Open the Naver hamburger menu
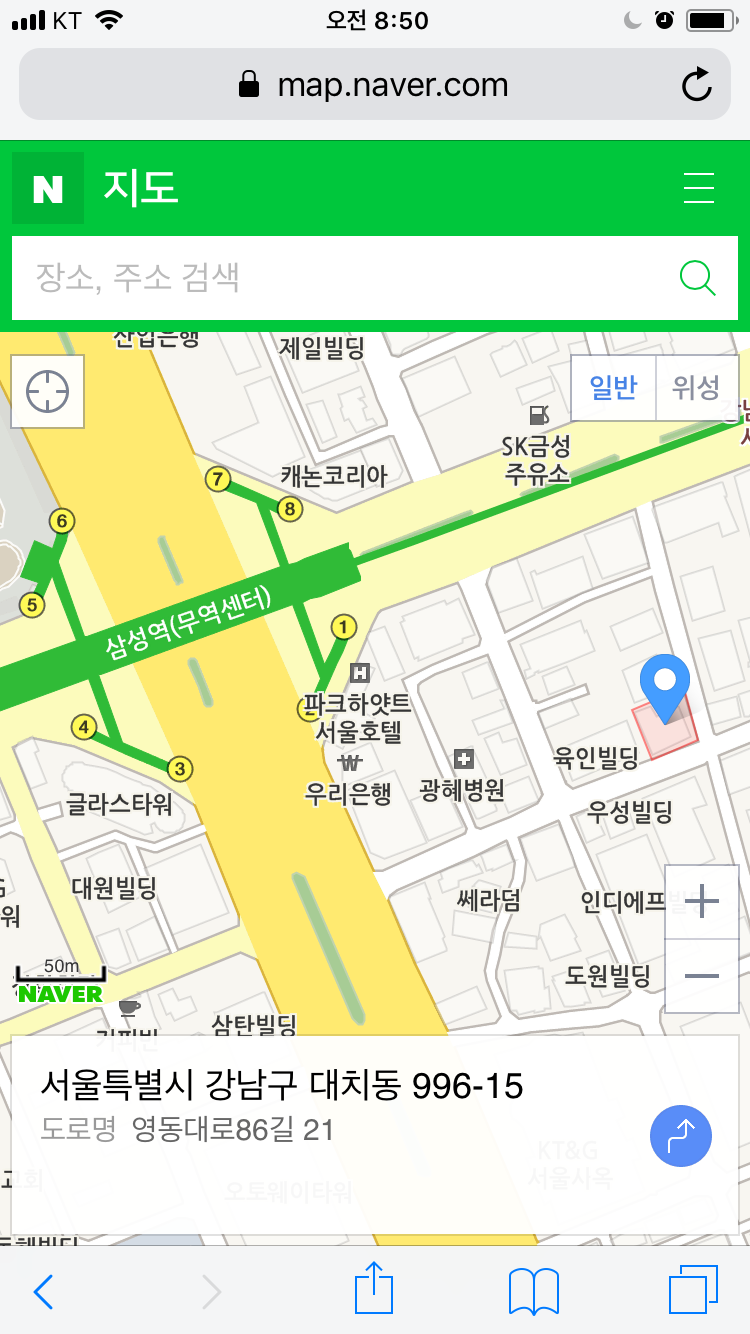 coord(698,188)
